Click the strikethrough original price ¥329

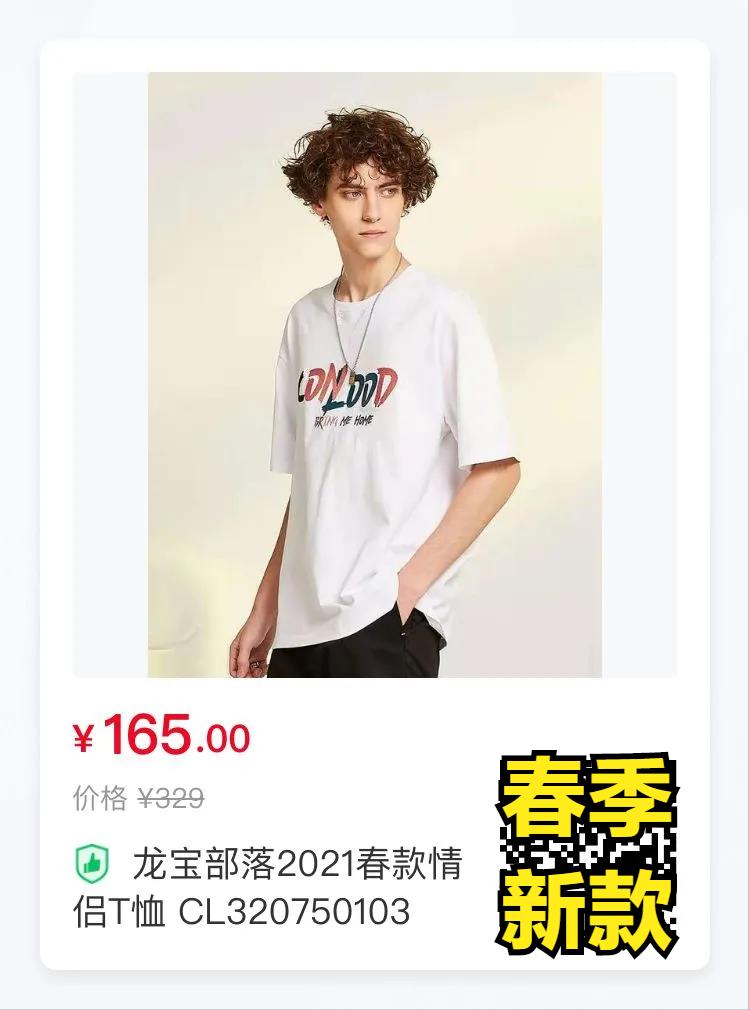click(168, 798)
